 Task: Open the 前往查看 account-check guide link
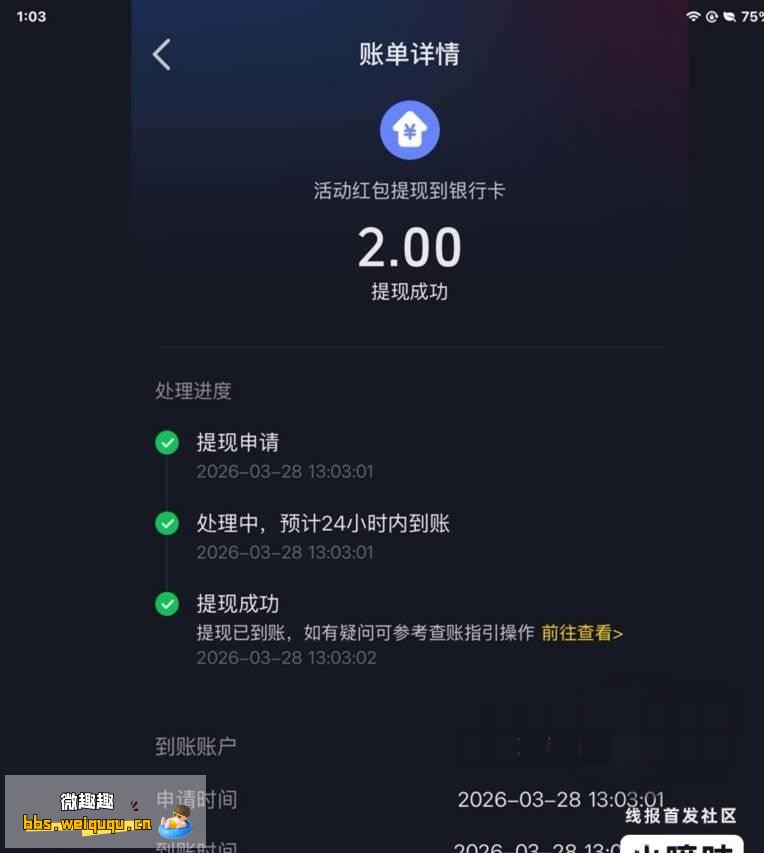pos(582,633)
